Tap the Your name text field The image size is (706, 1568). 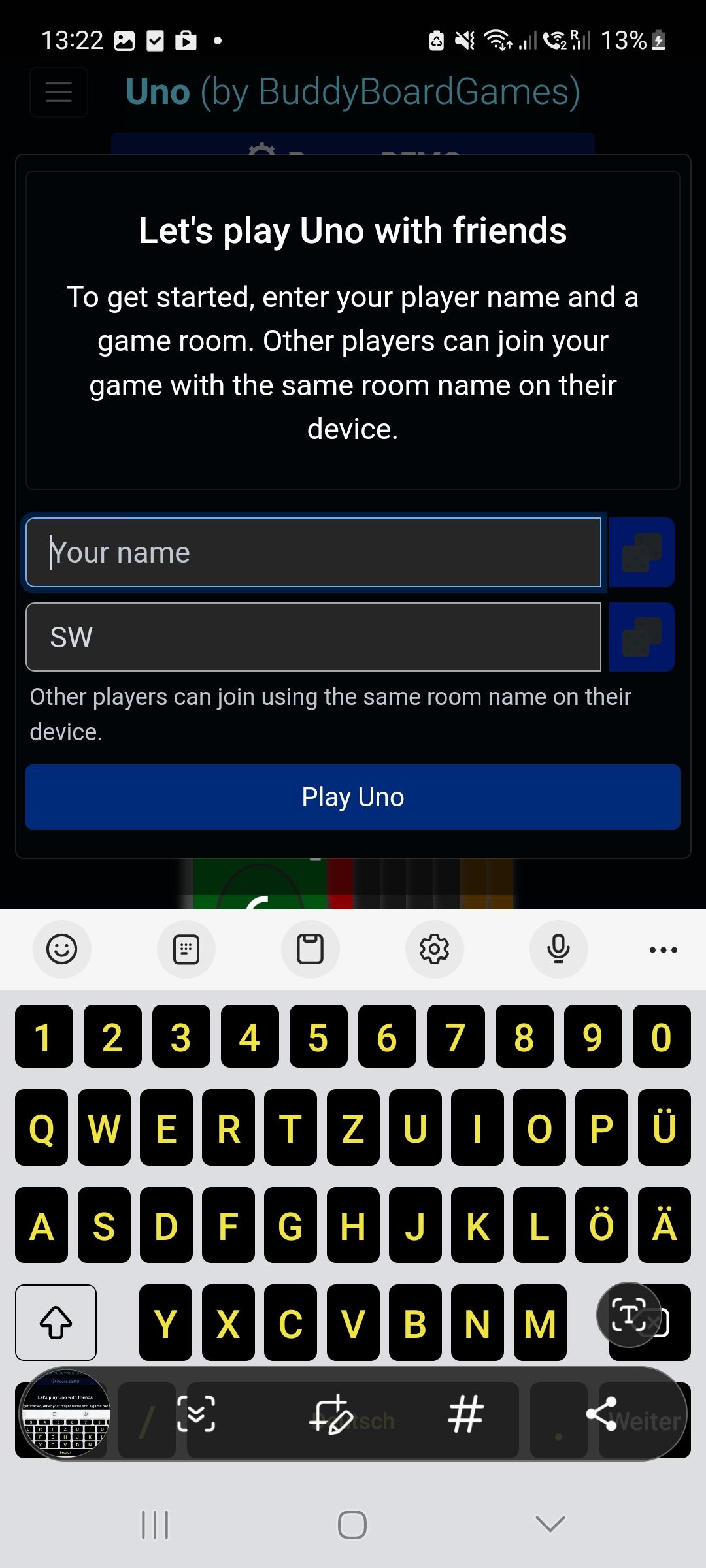point(312,553)
